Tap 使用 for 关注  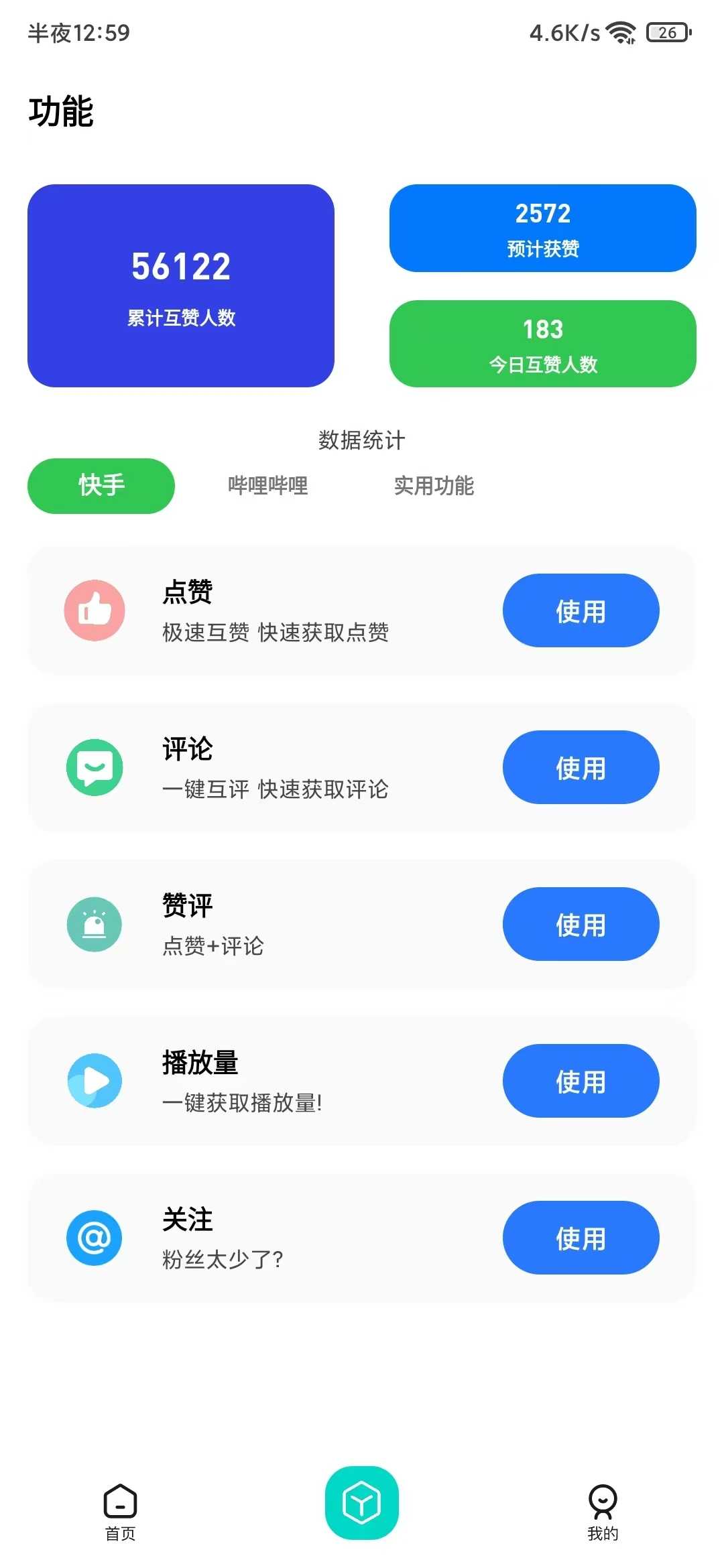pos(581,1238)
